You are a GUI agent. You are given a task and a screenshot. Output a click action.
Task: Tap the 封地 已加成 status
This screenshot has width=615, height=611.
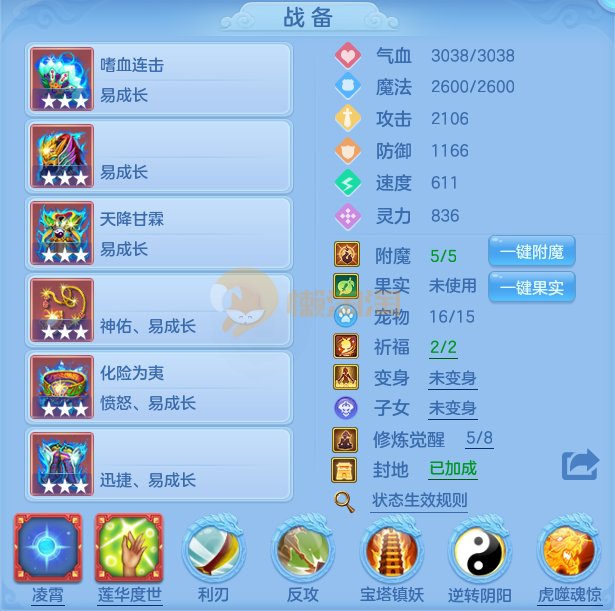[453, 468]
